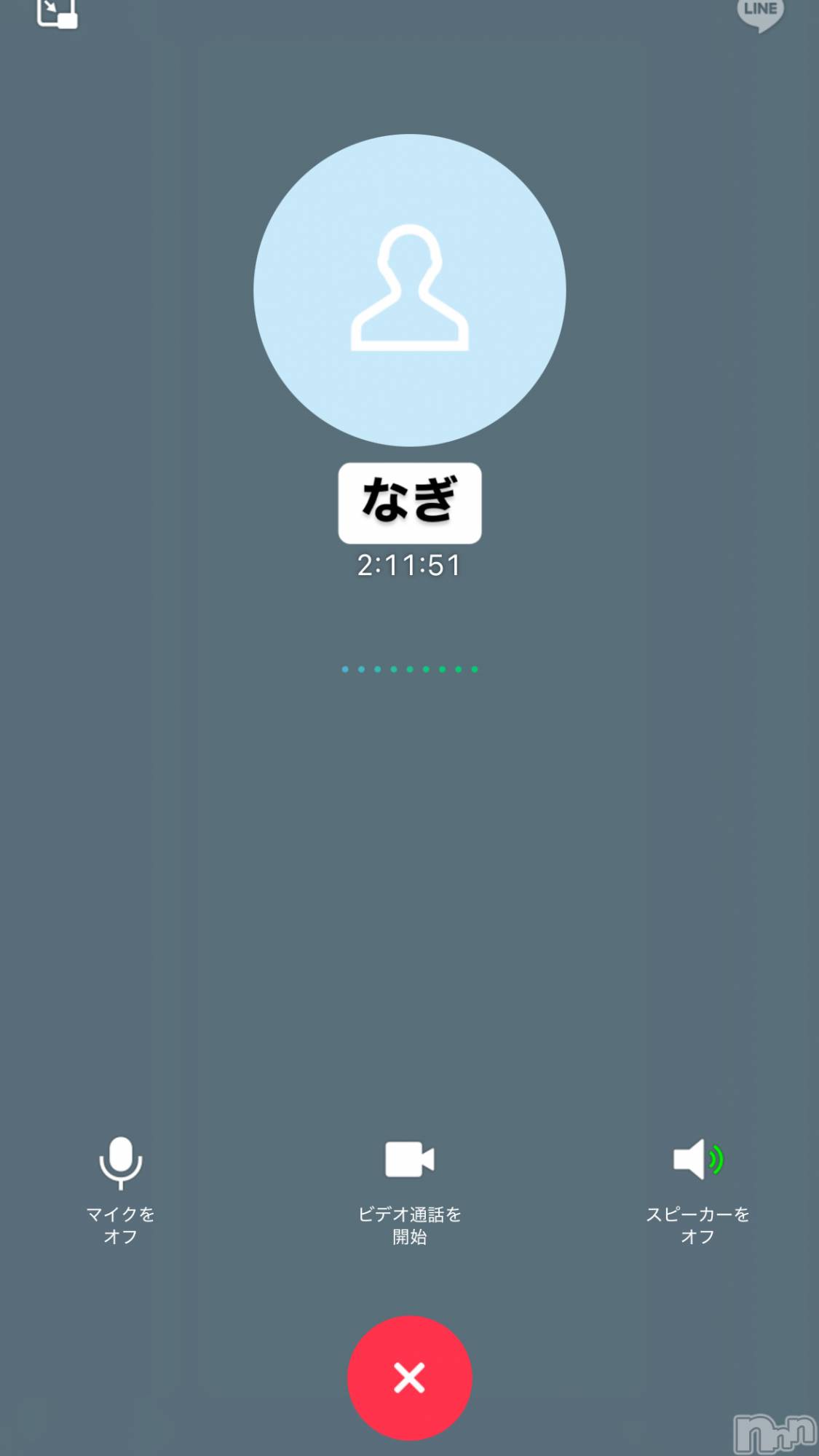This screenshot has height=1456, width=819.
Task: Start a video call
Action: click(x=409, y=1160)
